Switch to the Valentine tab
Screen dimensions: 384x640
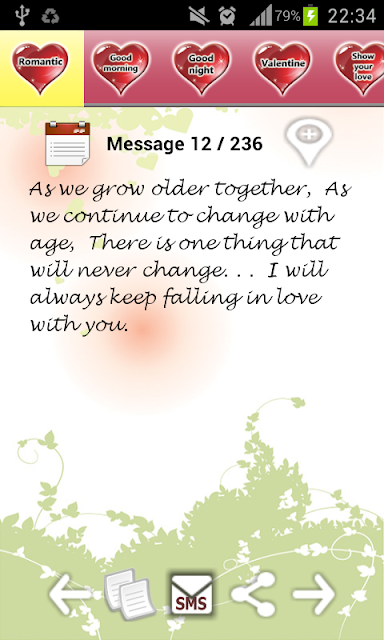pyautogui.click(x=282, y=69)
